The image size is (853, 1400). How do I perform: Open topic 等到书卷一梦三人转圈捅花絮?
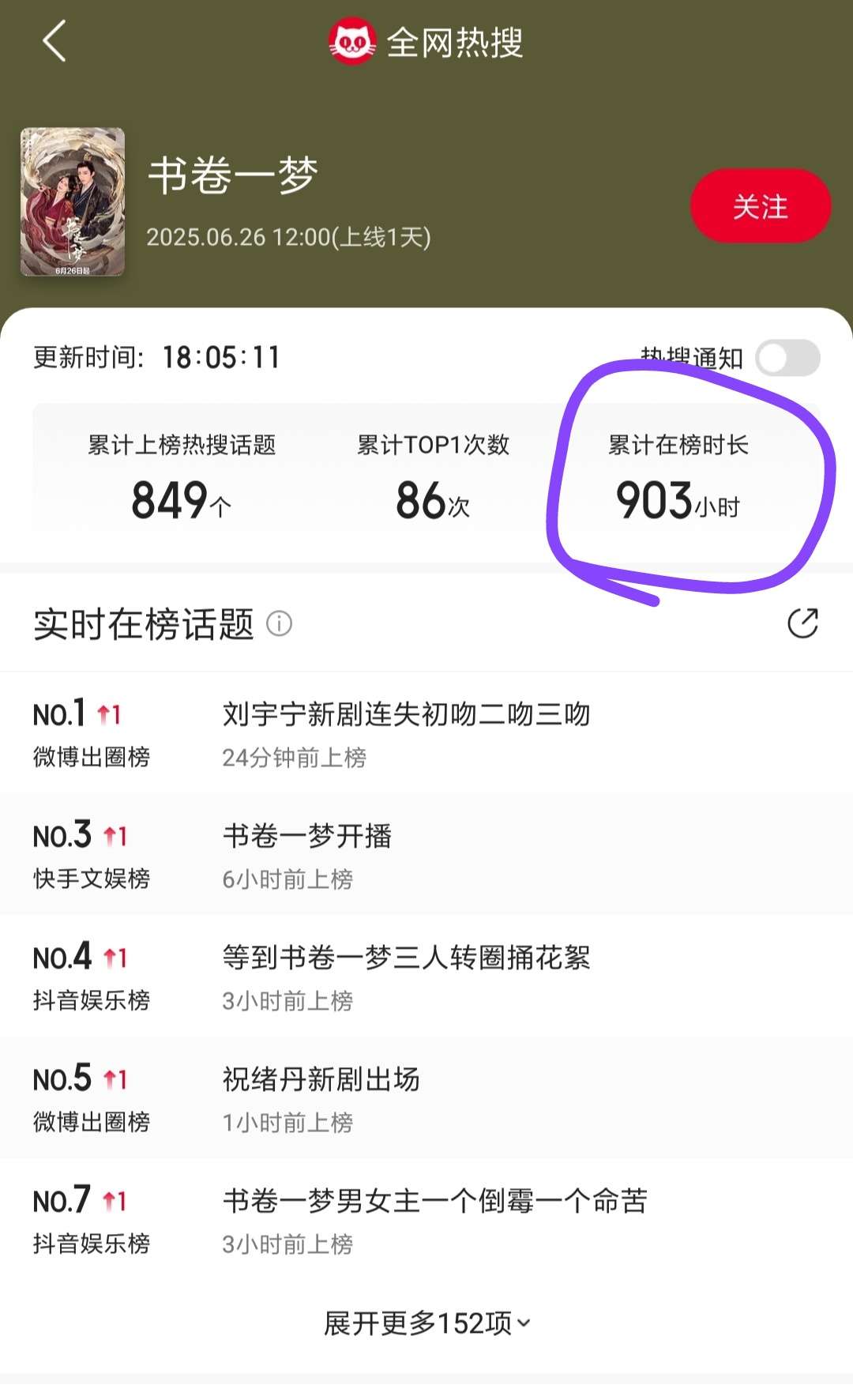[406, 958]
